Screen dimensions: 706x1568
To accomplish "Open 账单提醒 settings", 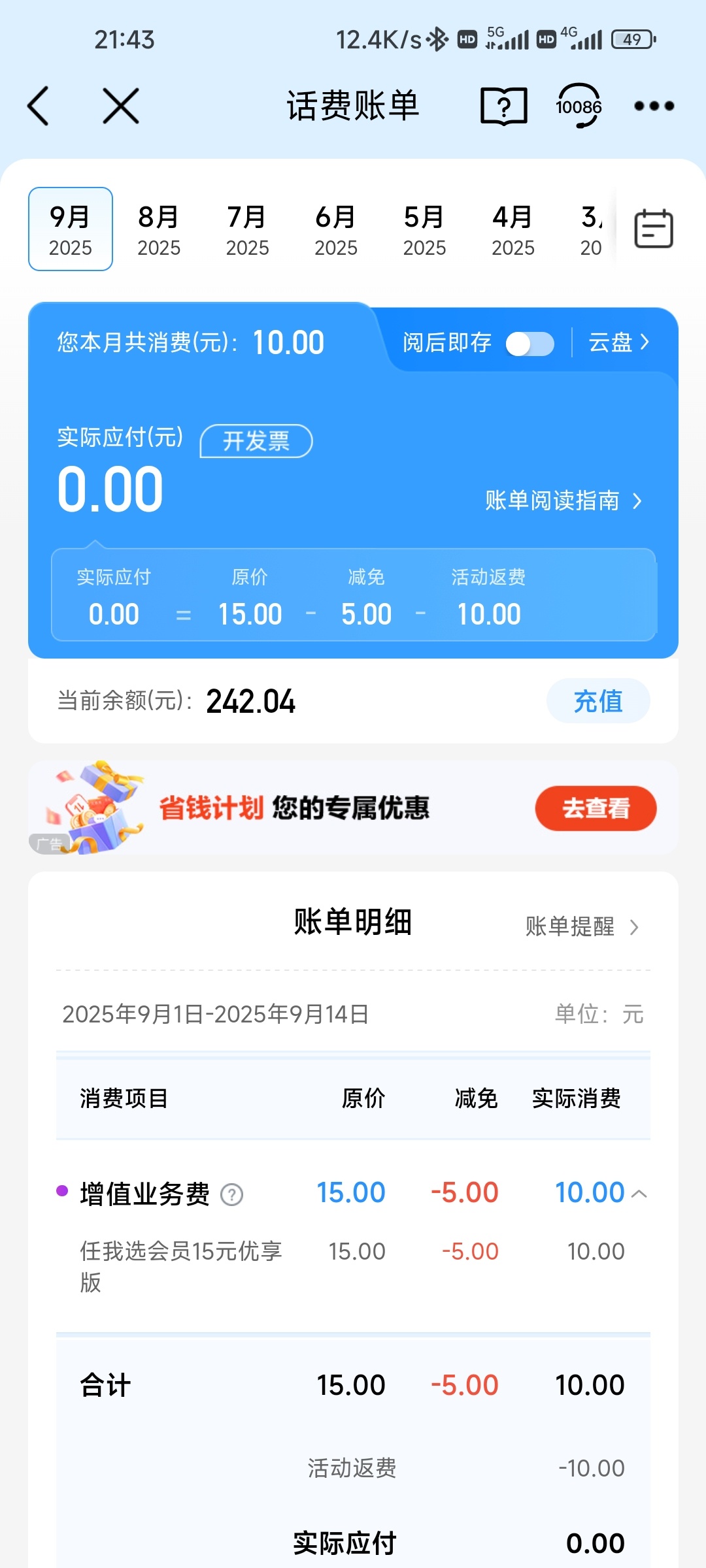I will point(582,926).
